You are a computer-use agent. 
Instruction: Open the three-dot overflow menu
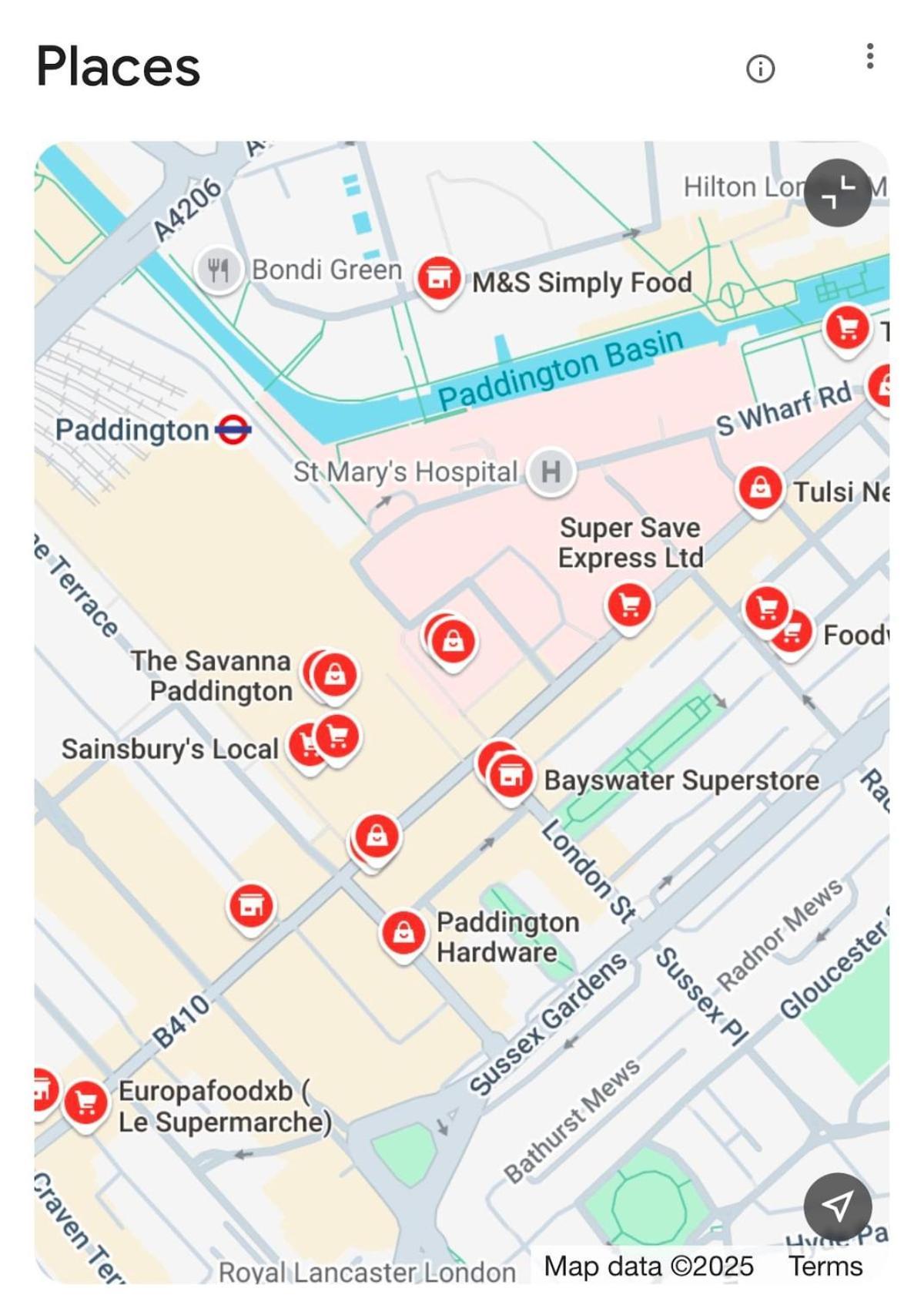tap(869, 56)
